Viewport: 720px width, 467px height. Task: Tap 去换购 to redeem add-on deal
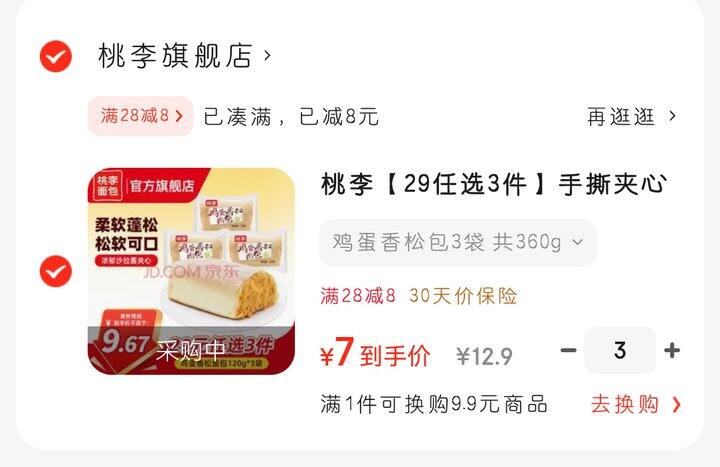tap(636, 404)
